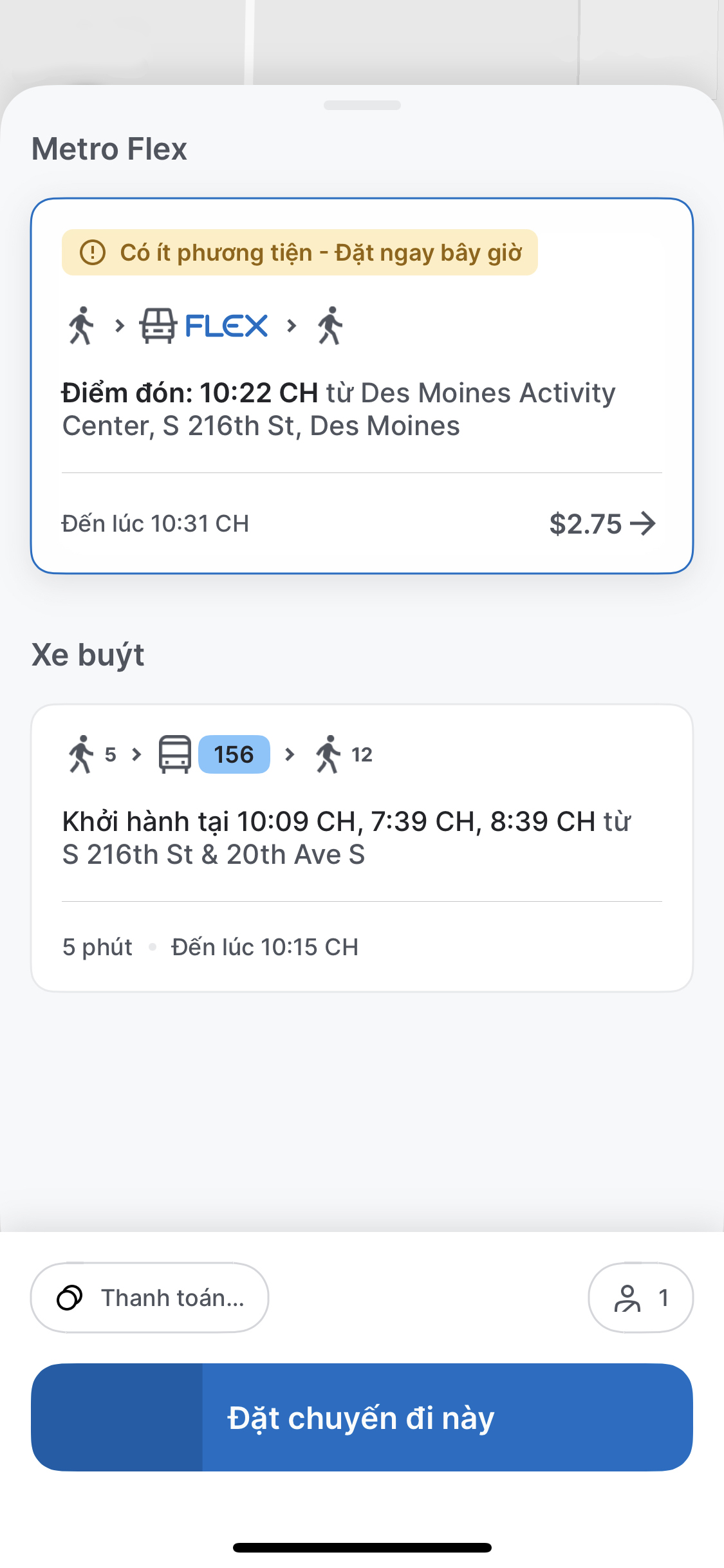
Task: Expand the chevron after route 156
Action: click(x=291, y=754)
